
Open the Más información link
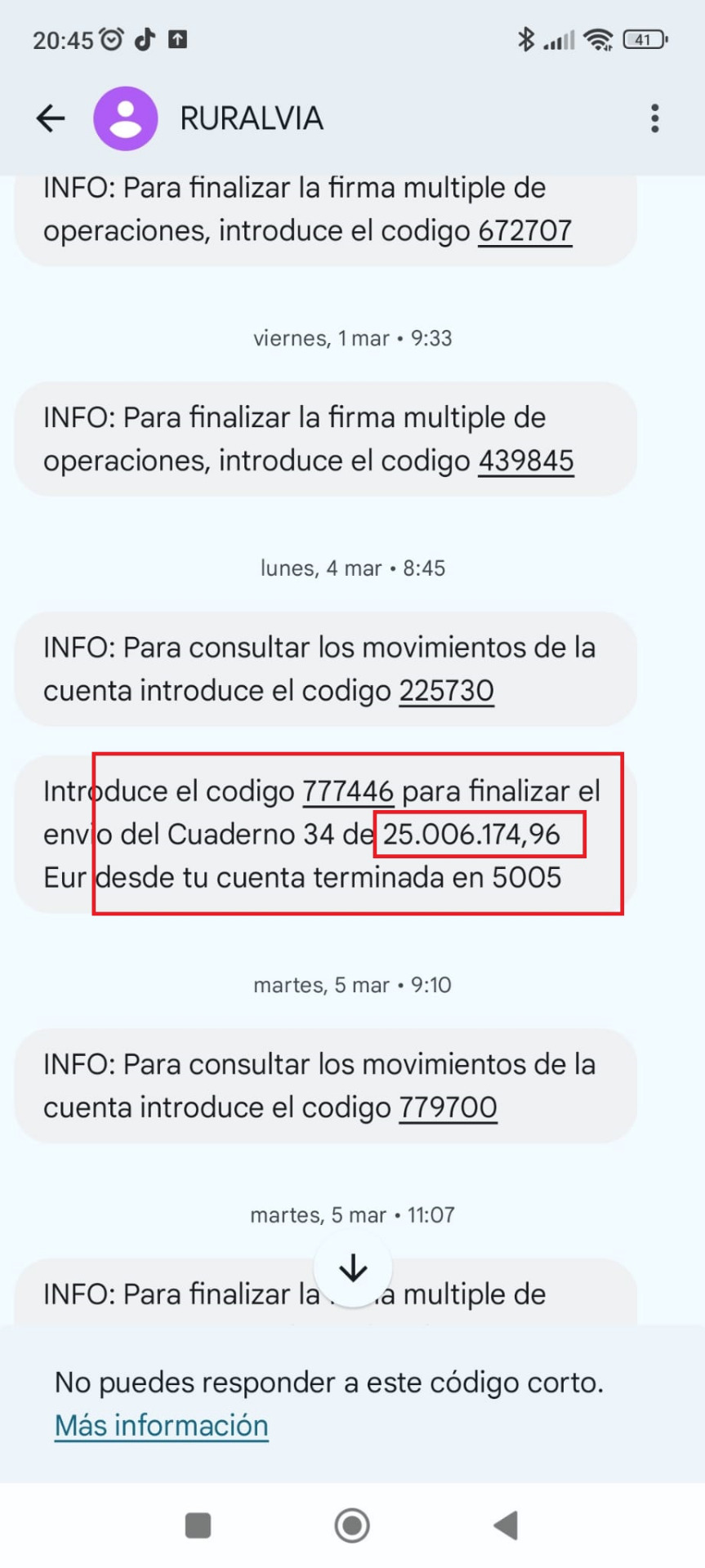[161, 1426]
